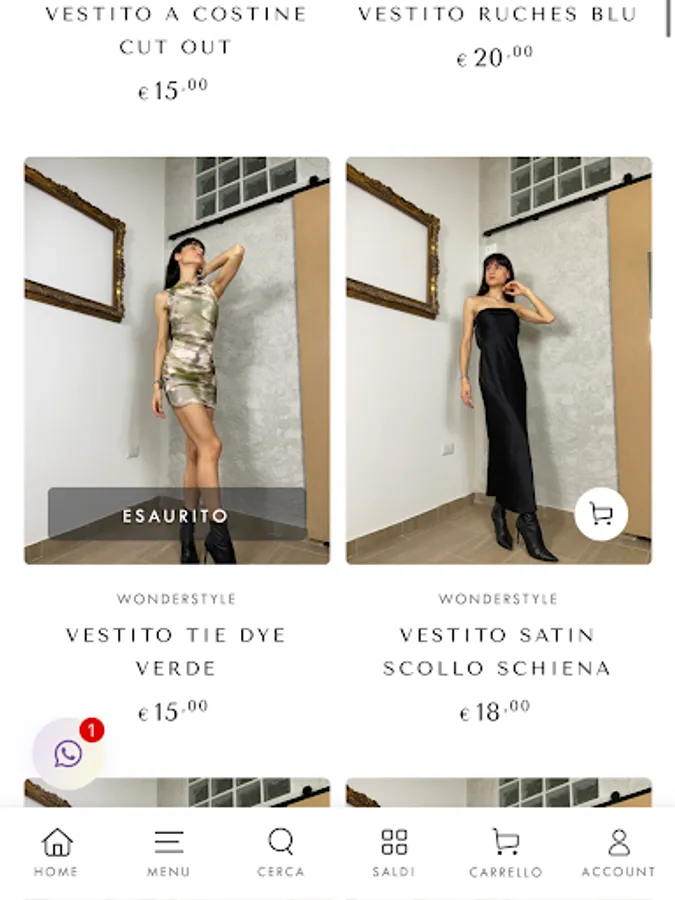Tap the Vestito Satin Scollo Schiena title
This screenshot has height=900, width=675.
pos(497,651)
